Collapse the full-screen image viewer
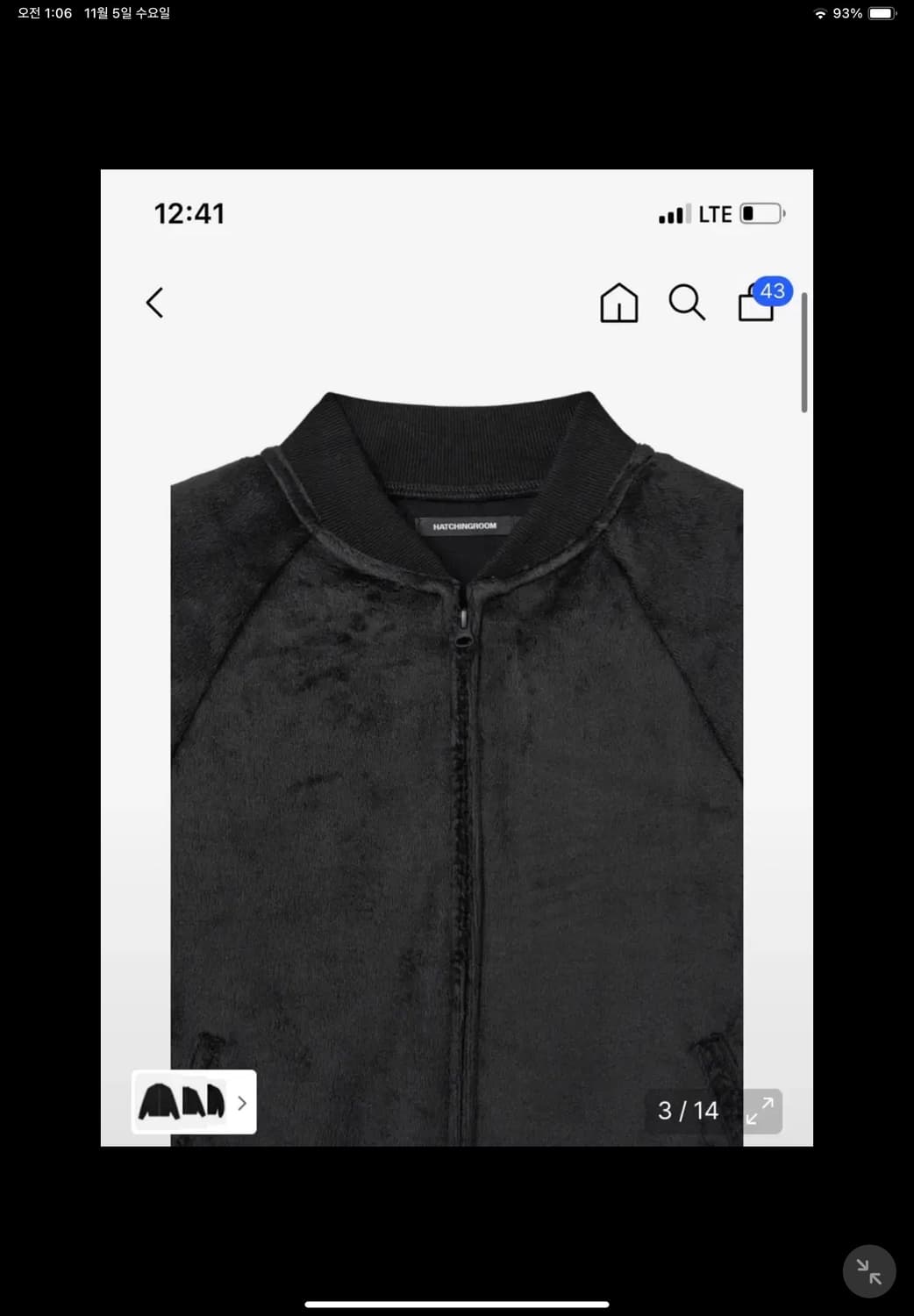The width and height of the screenshot is (914, 1316). 868,1271
